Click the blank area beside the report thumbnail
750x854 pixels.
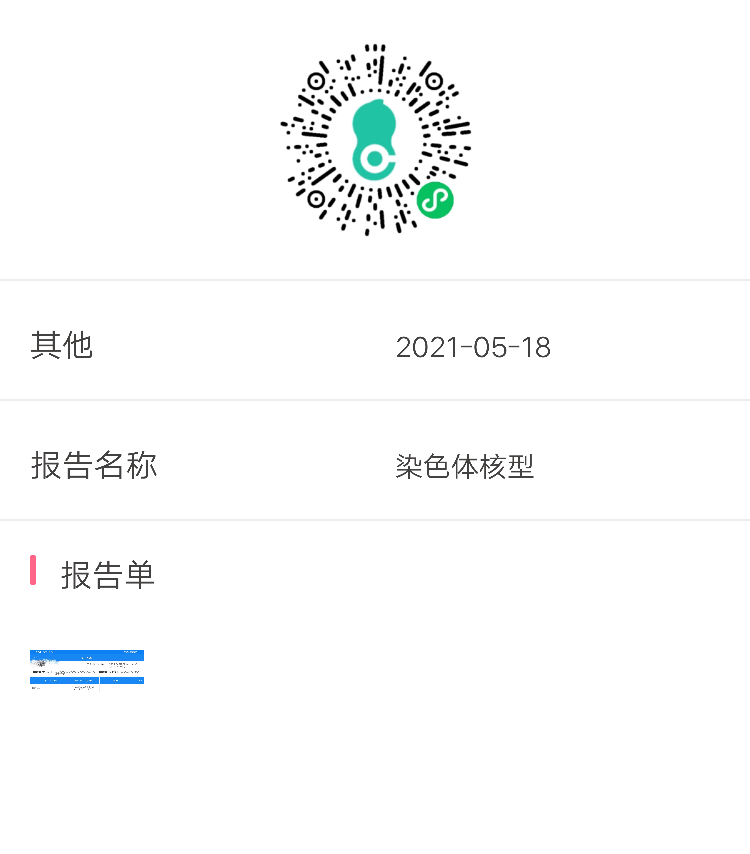(x=400, y=668)
